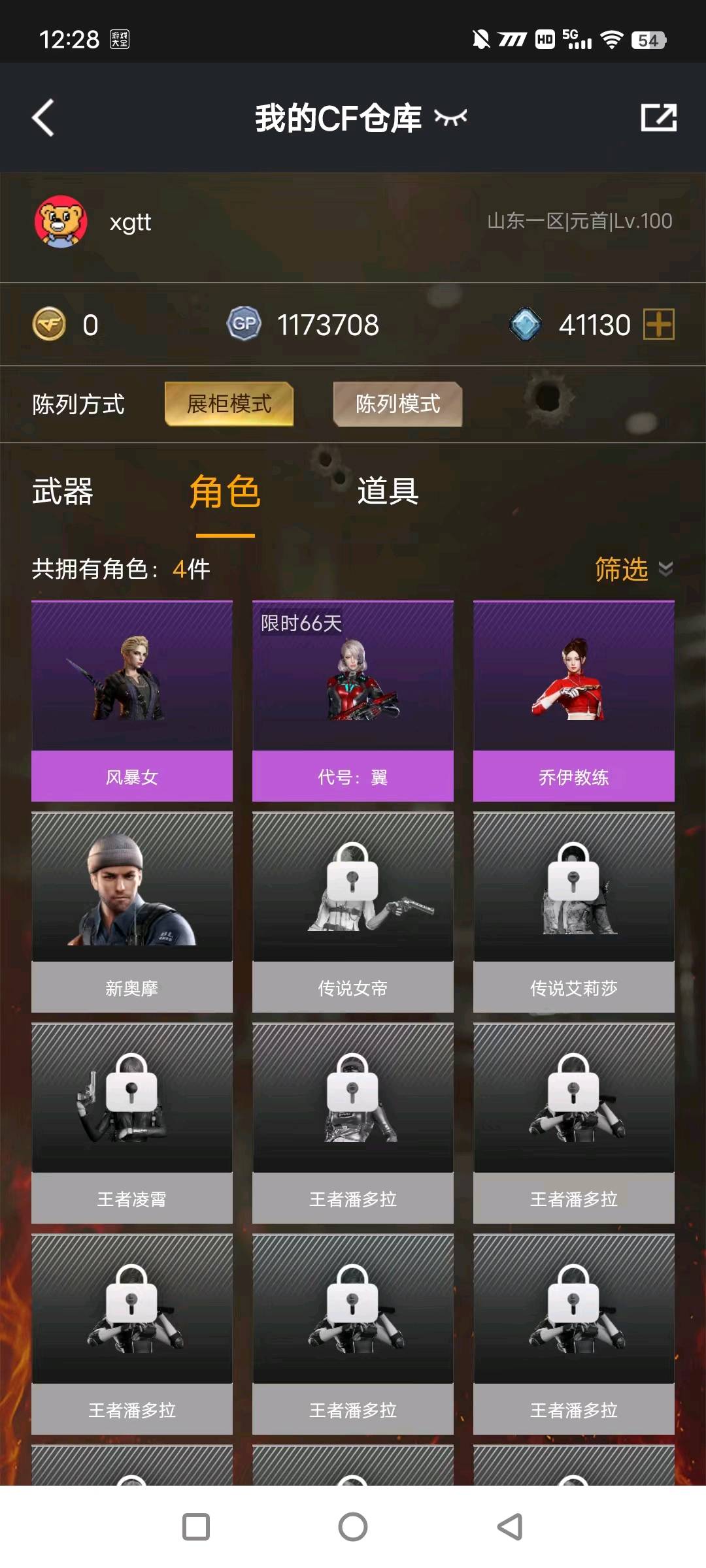Switch to the 道具 tab
706x1568 pixels.
point(388,491)
